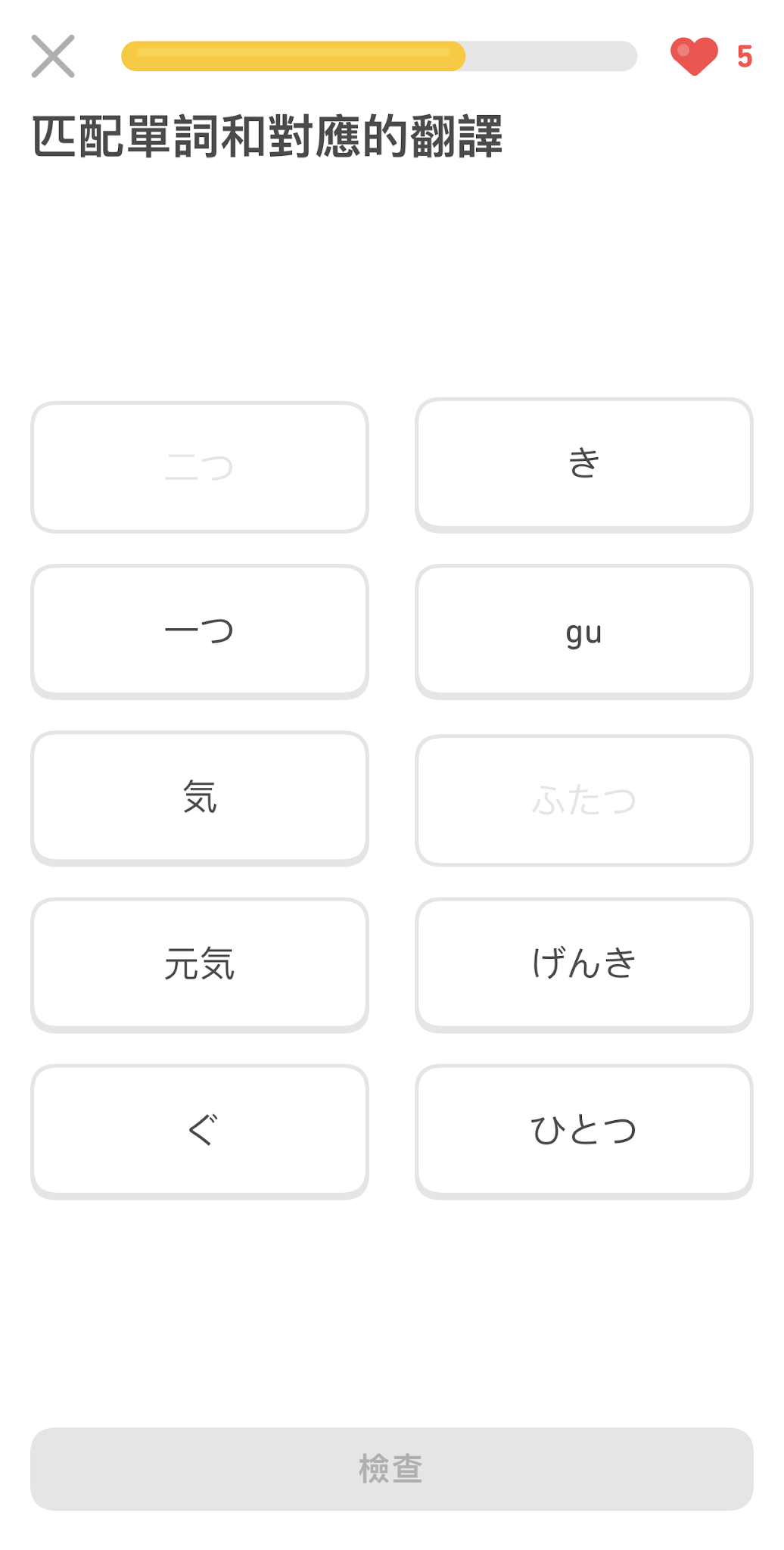This screenshot has height=1550, width=784.
Task: Select the ぐ word tile
Action: pos(200,1131)
